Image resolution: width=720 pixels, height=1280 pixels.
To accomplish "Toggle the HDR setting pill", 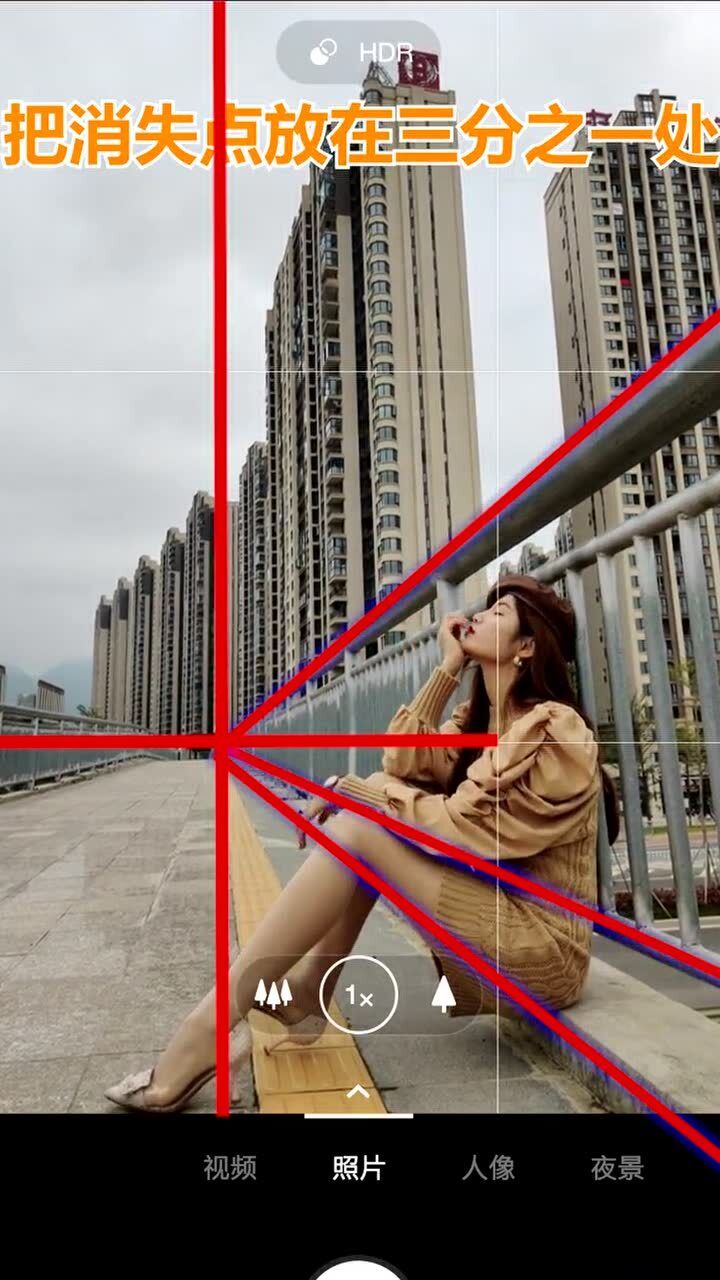I will pyautogui.click(x=358, y=52).
